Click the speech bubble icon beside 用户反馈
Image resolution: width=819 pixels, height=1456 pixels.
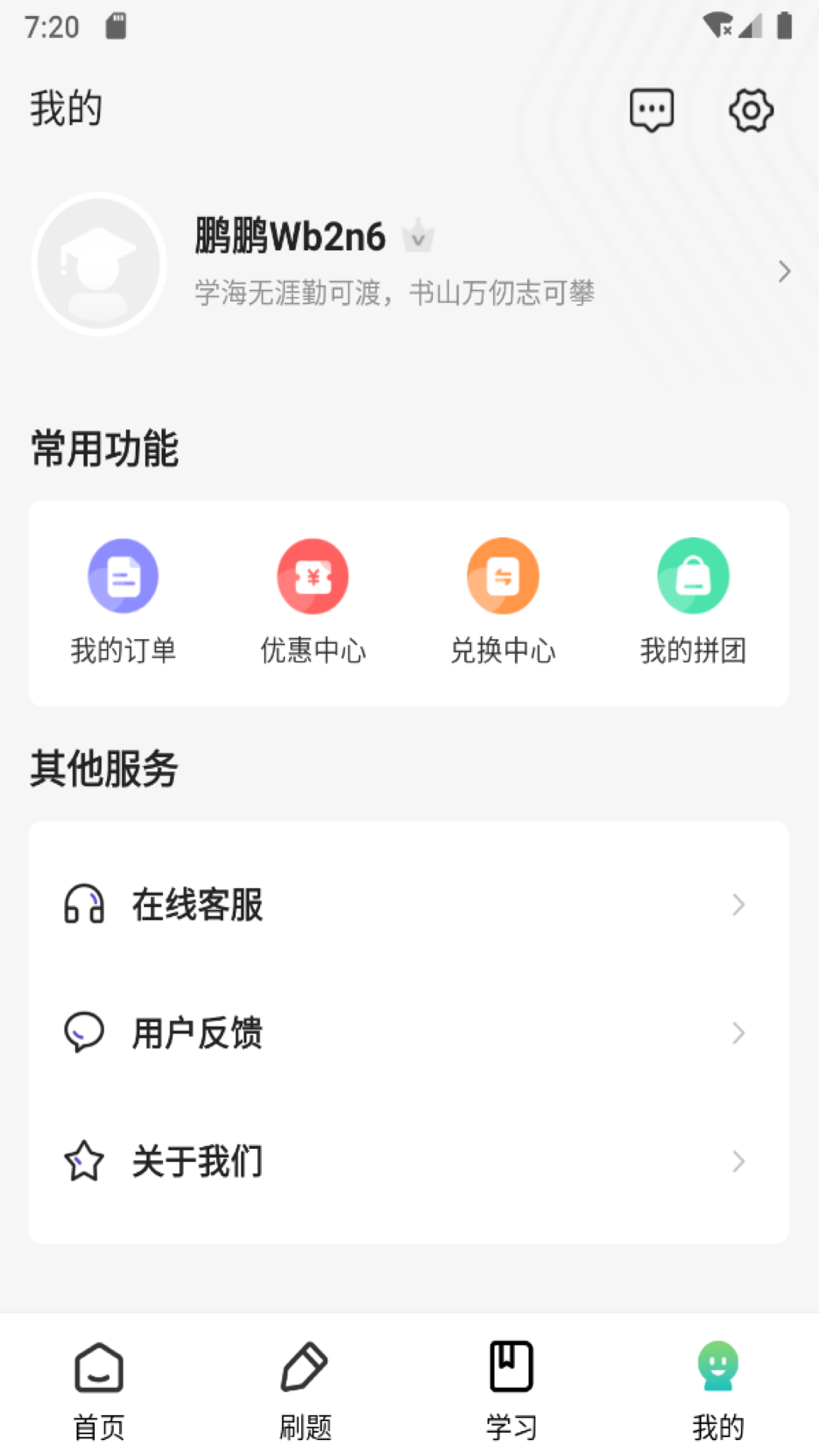pyautogui.click(x=83, y=1033)
